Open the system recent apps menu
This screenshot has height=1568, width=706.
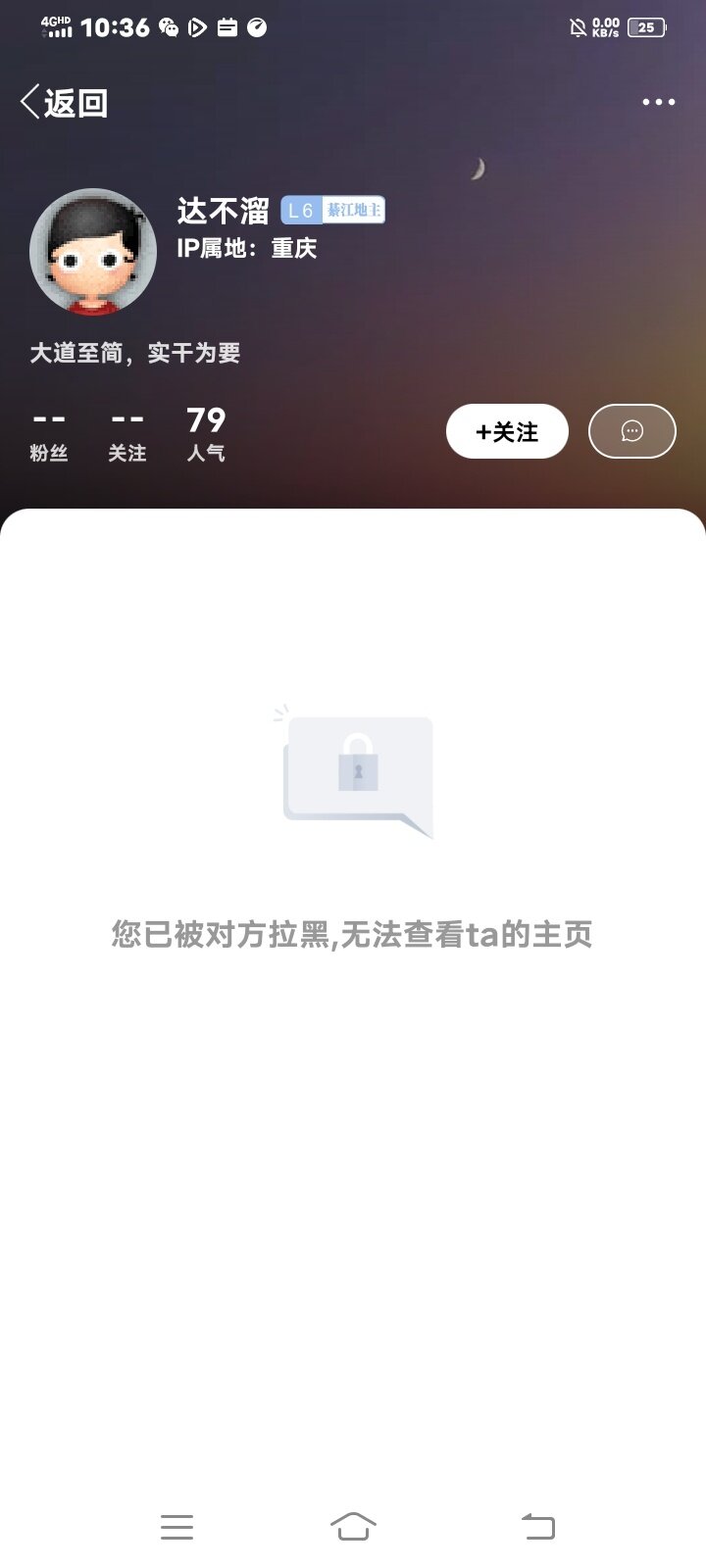[x=176, y=1526]
